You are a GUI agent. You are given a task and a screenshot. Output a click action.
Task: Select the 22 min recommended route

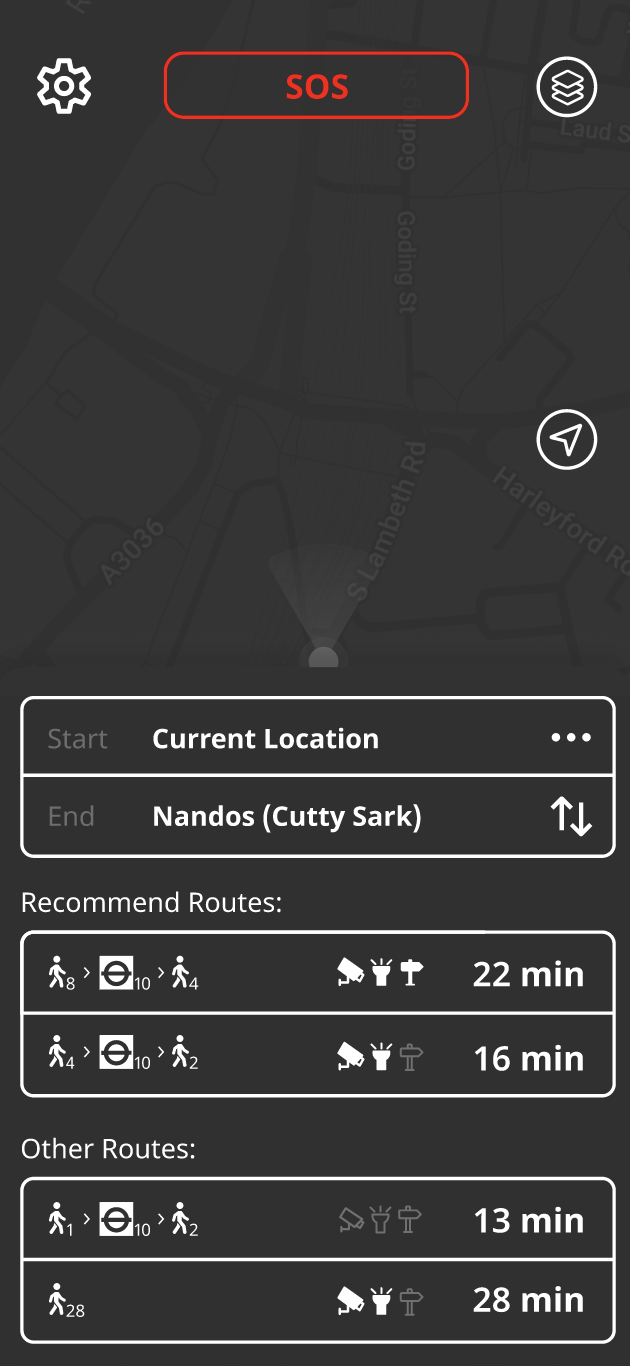(317, 973)
